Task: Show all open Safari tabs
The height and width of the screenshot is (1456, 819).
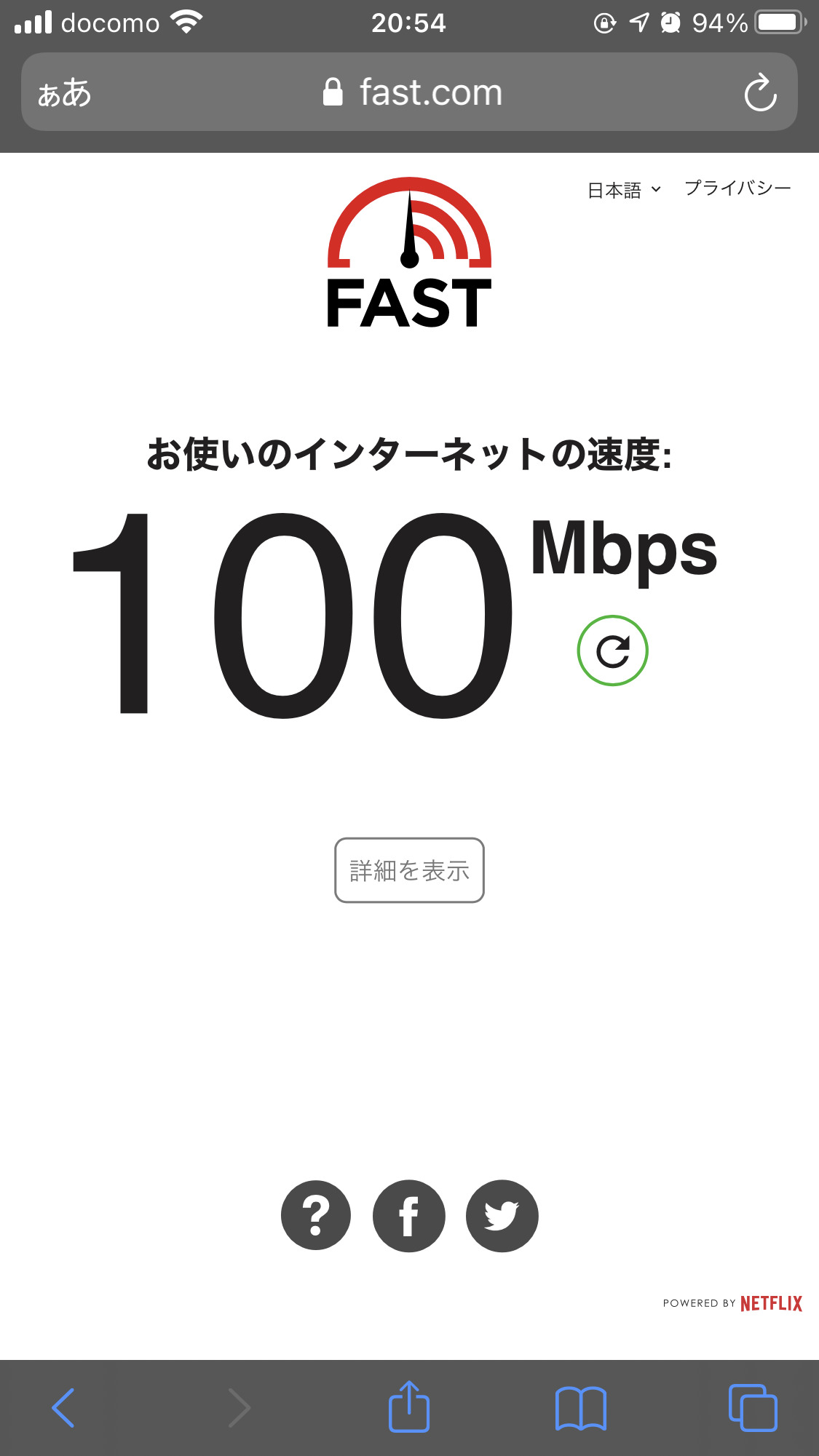Action: 753,1408
